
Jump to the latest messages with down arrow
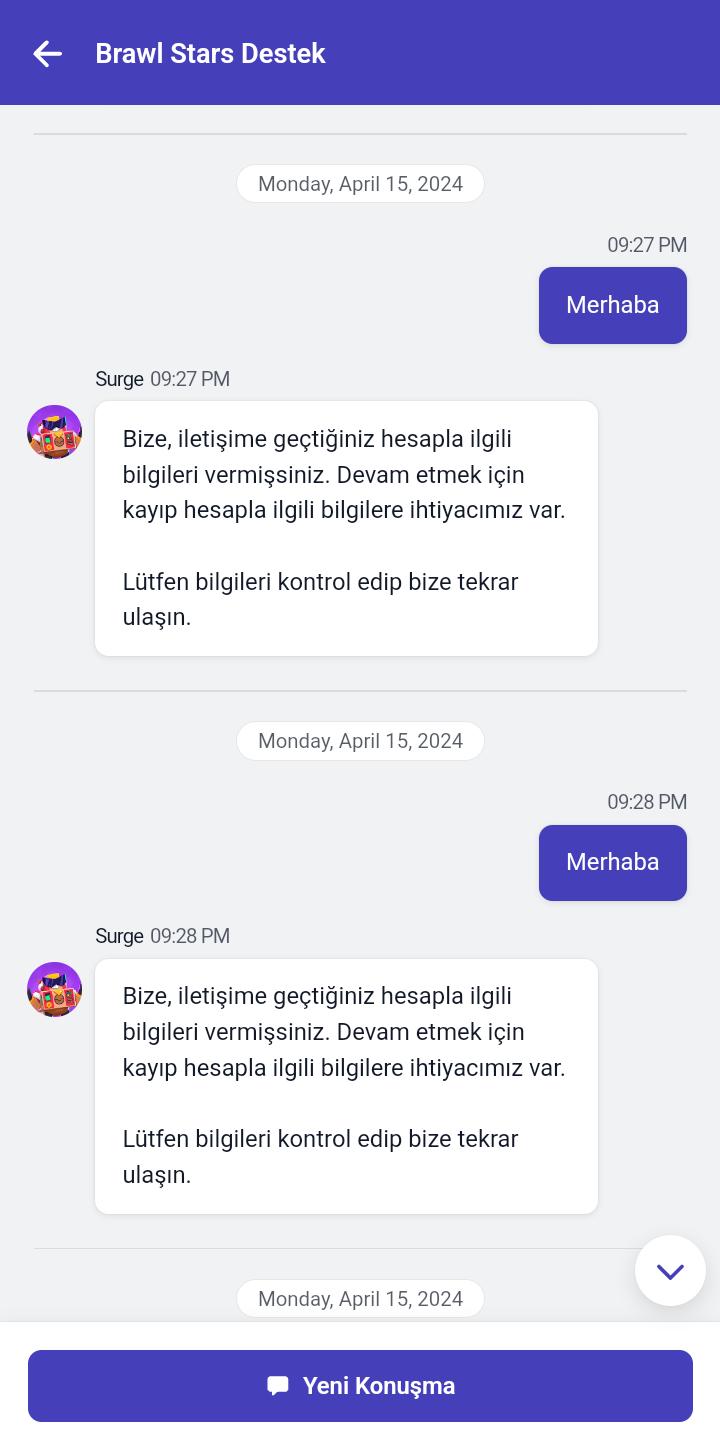(x=670, y=1271)
